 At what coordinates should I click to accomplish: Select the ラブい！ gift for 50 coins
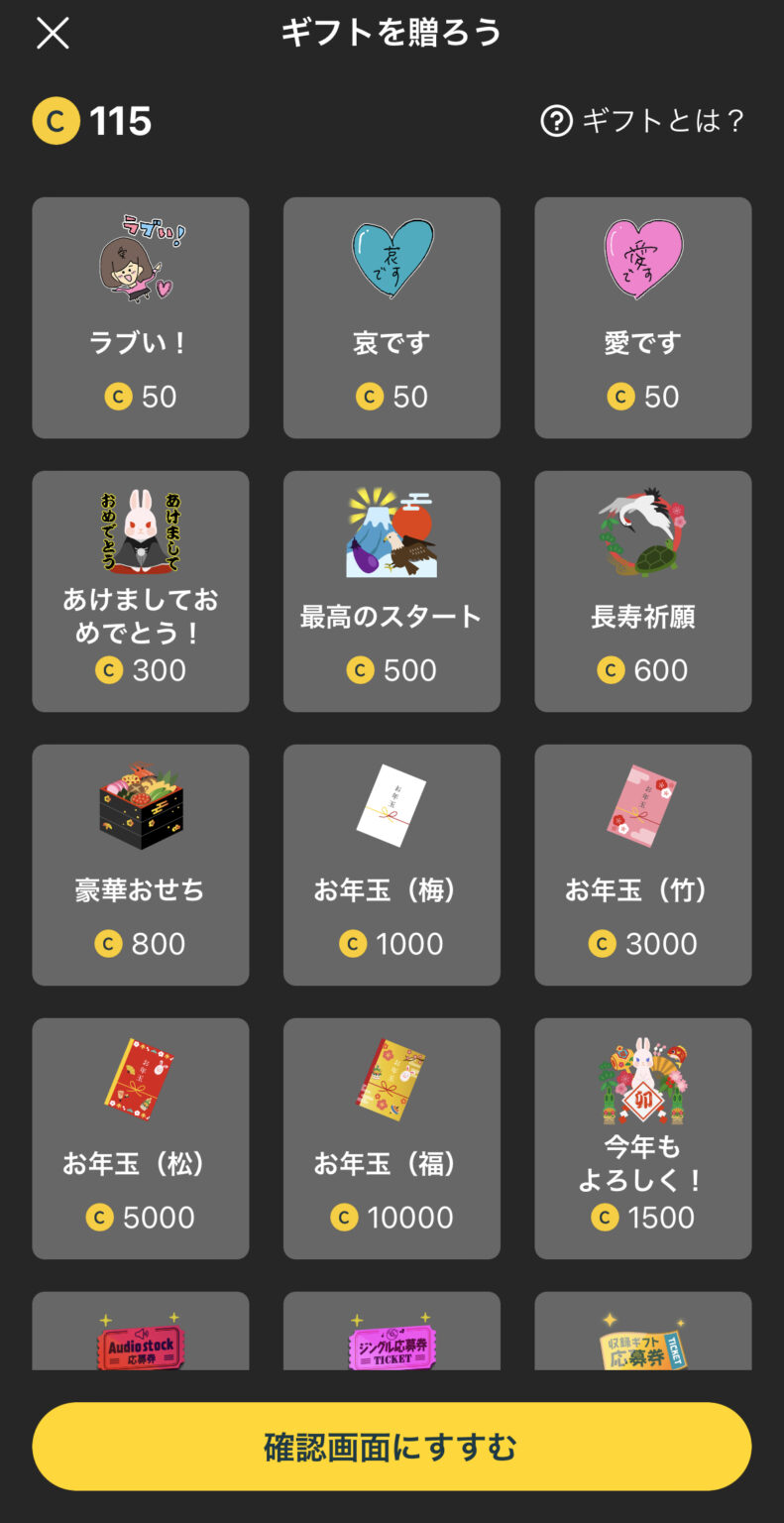tap(141, 317)
